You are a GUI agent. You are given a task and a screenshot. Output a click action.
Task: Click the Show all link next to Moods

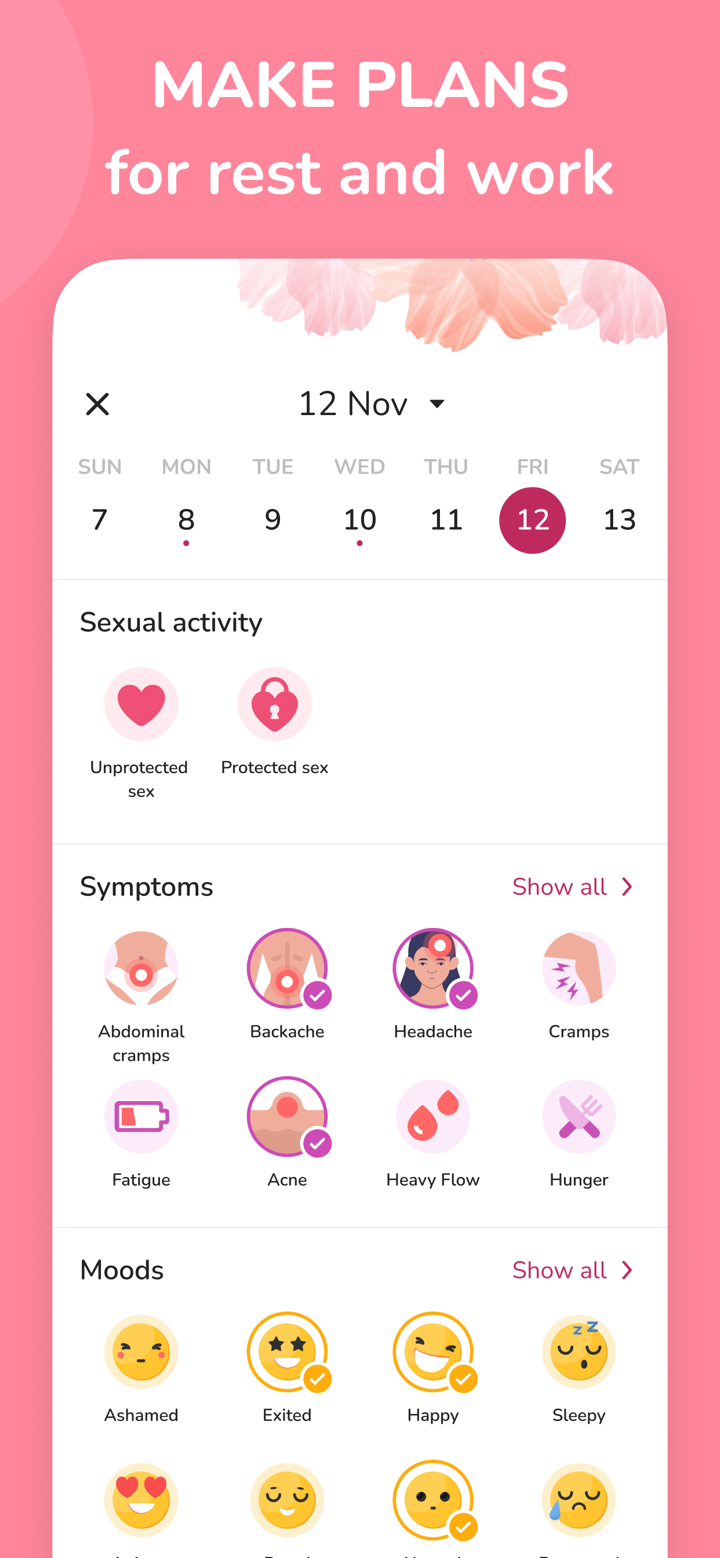pyautogui.click(x=559, y=1270)
